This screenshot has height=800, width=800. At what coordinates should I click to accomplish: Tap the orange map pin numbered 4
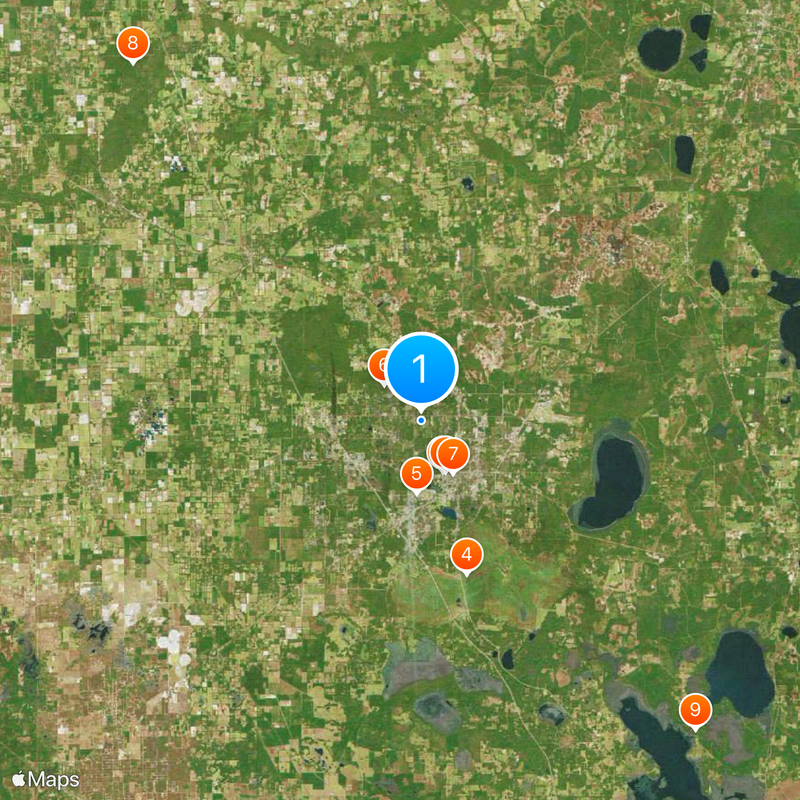(466, 554)
